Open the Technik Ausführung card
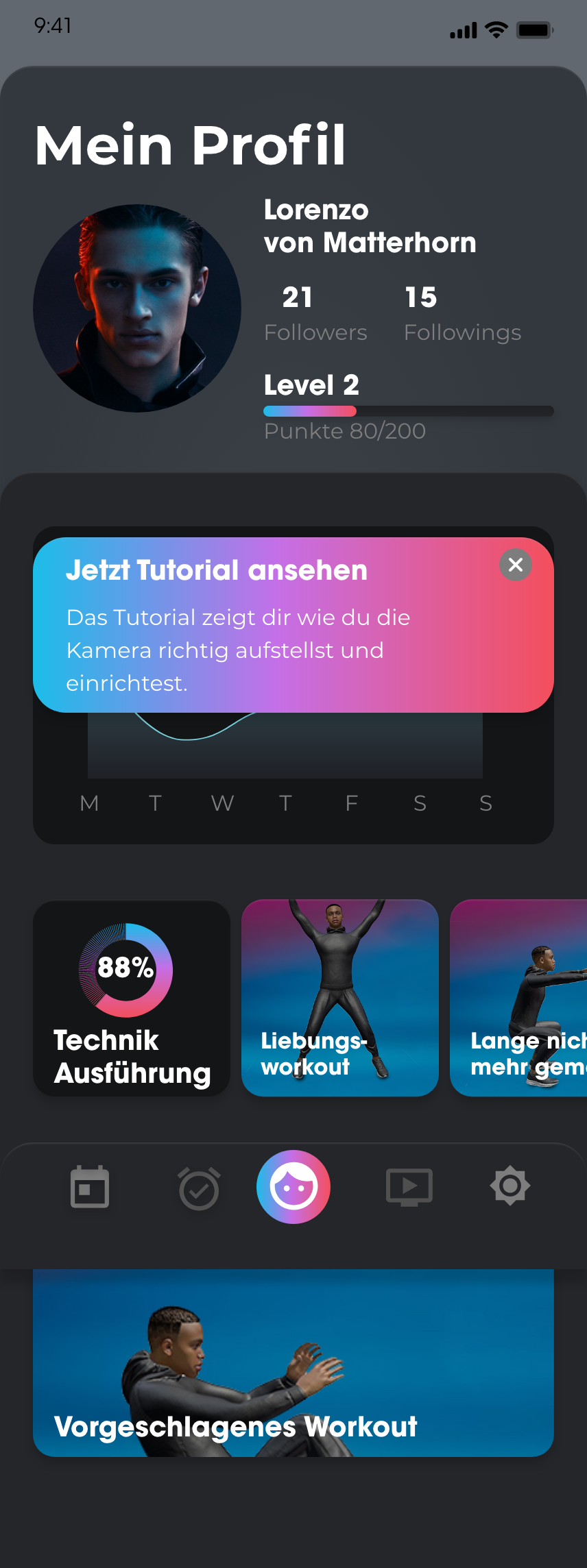Viewport: 587px width, 1568px height. pos(132,998)
